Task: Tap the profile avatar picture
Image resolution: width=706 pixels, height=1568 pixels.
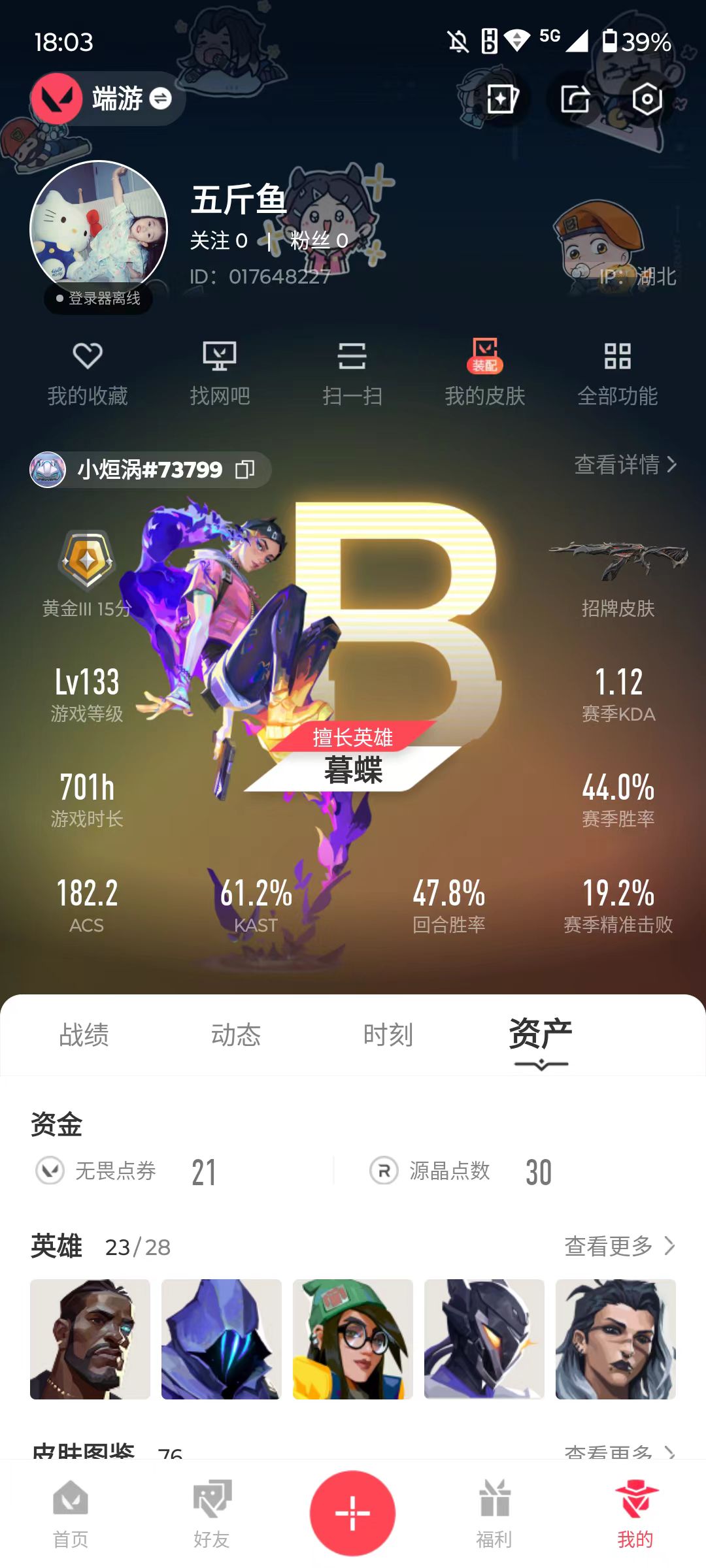Action: (99, 229)
